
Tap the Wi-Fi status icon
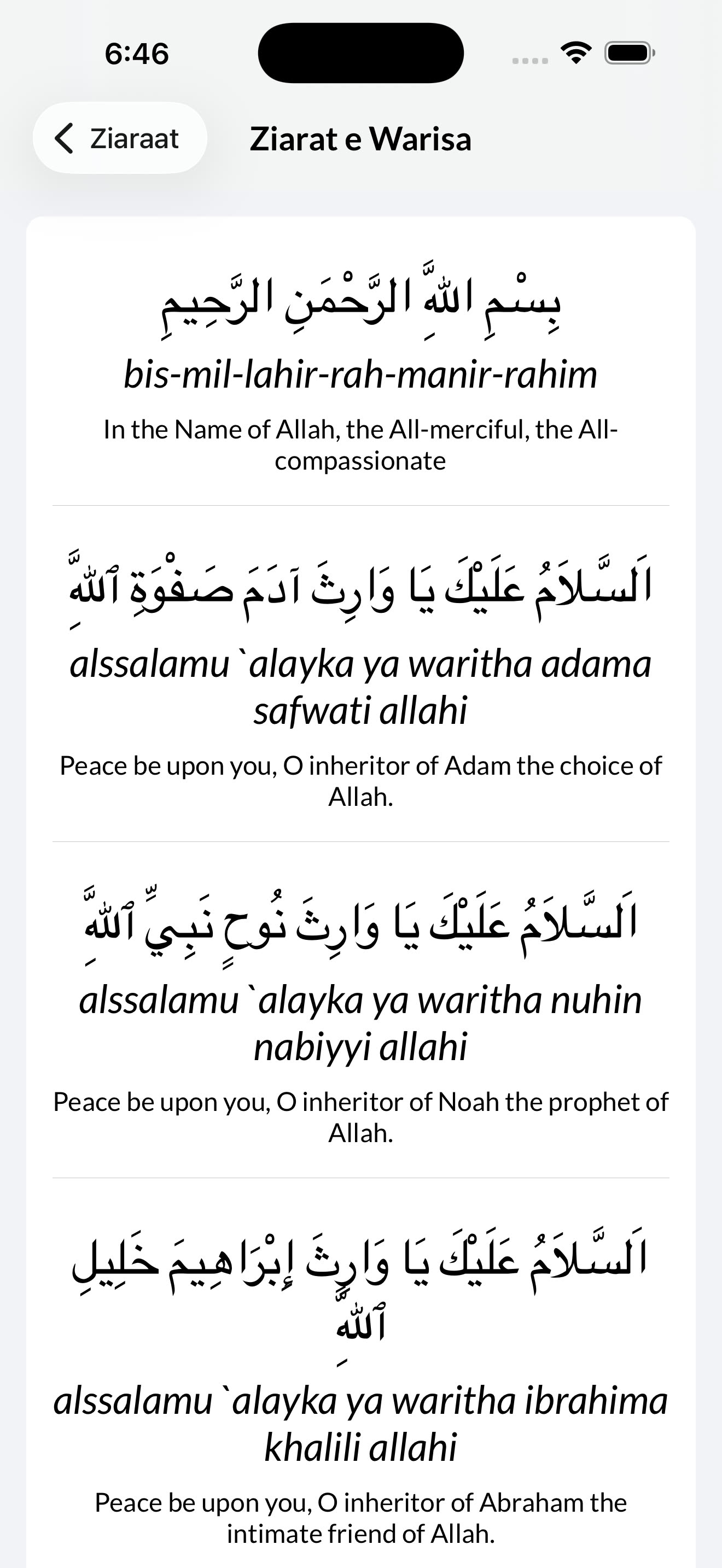575,52
